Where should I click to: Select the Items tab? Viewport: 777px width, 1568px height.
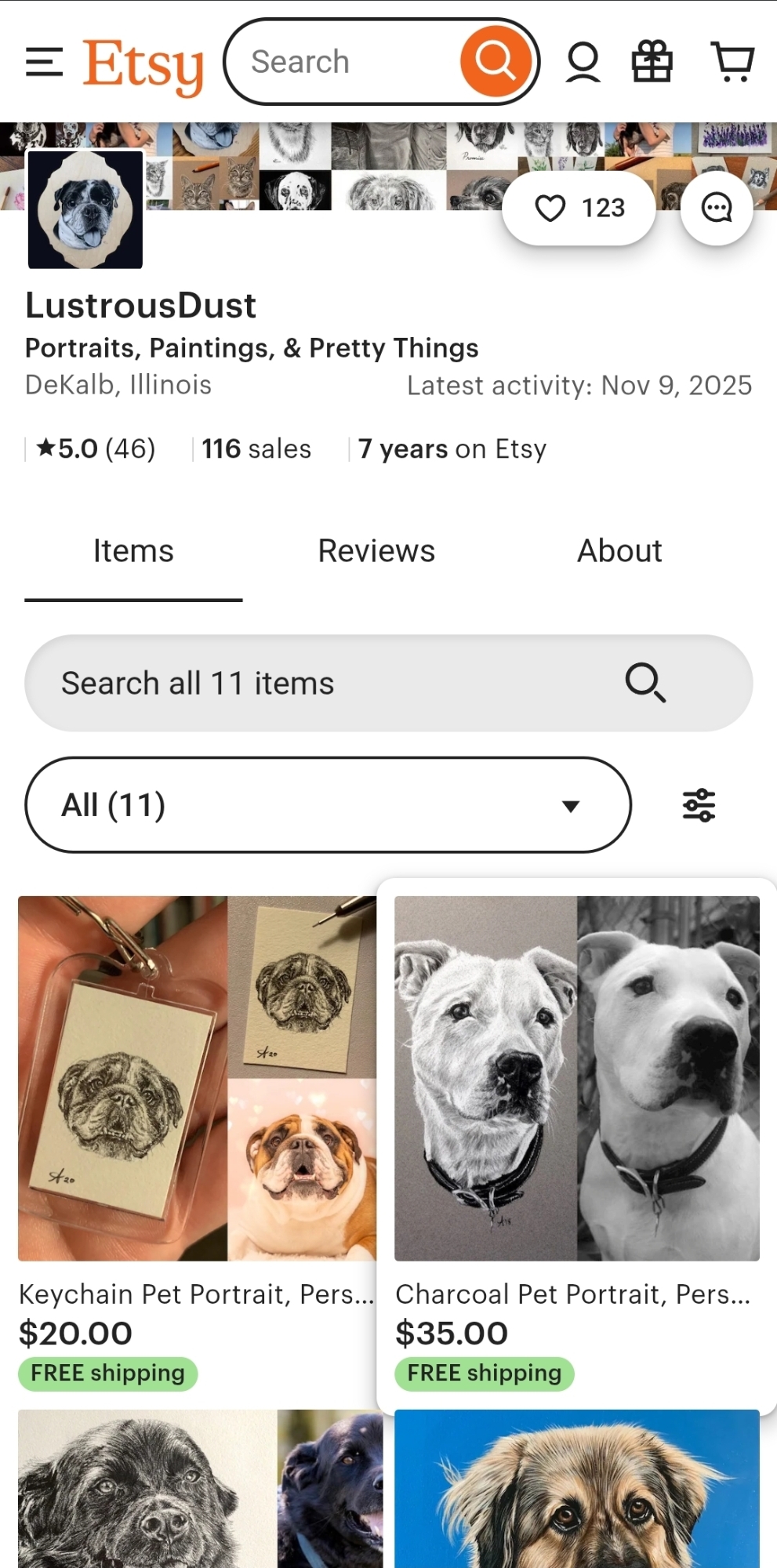133,551
